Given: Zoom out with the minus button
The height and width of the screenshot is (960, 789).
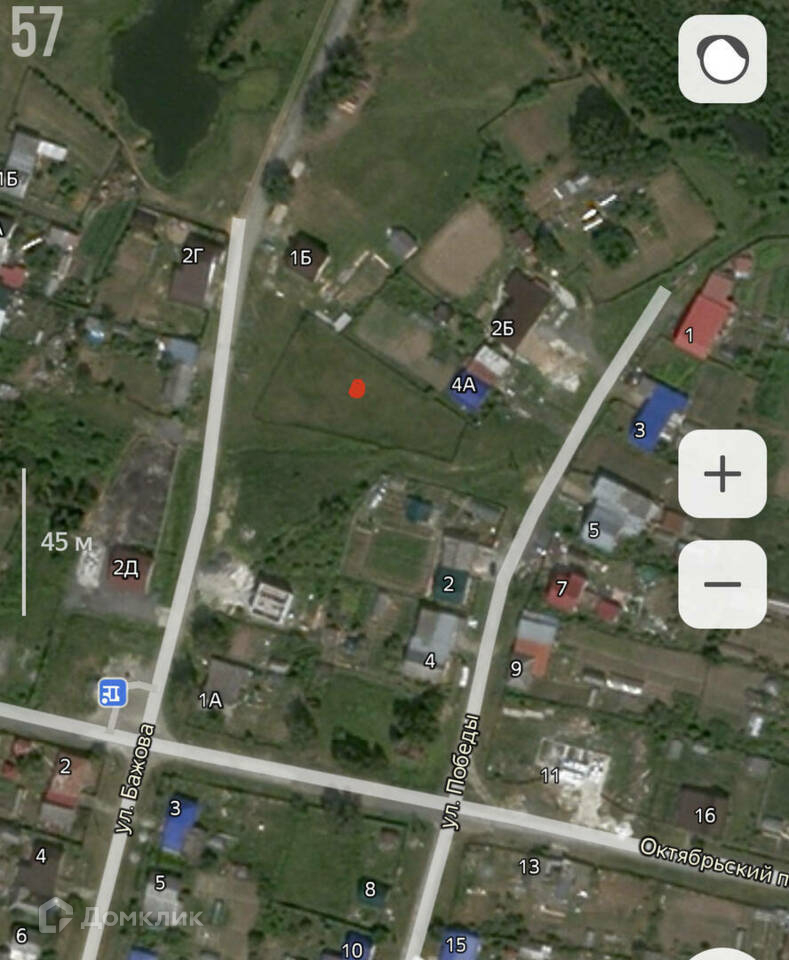Looking at the screenshot, I should click(x=722, y=584).
